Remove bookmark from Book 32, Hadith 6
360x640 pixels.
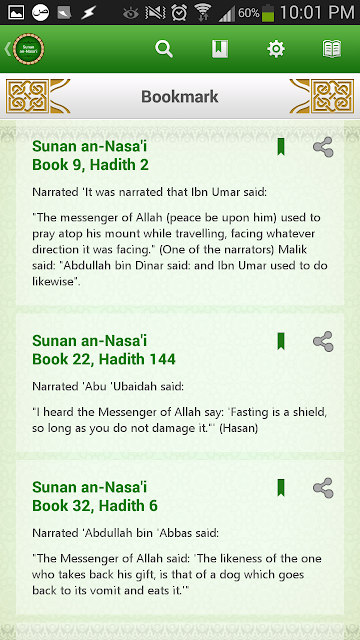[x=281, y=488]
